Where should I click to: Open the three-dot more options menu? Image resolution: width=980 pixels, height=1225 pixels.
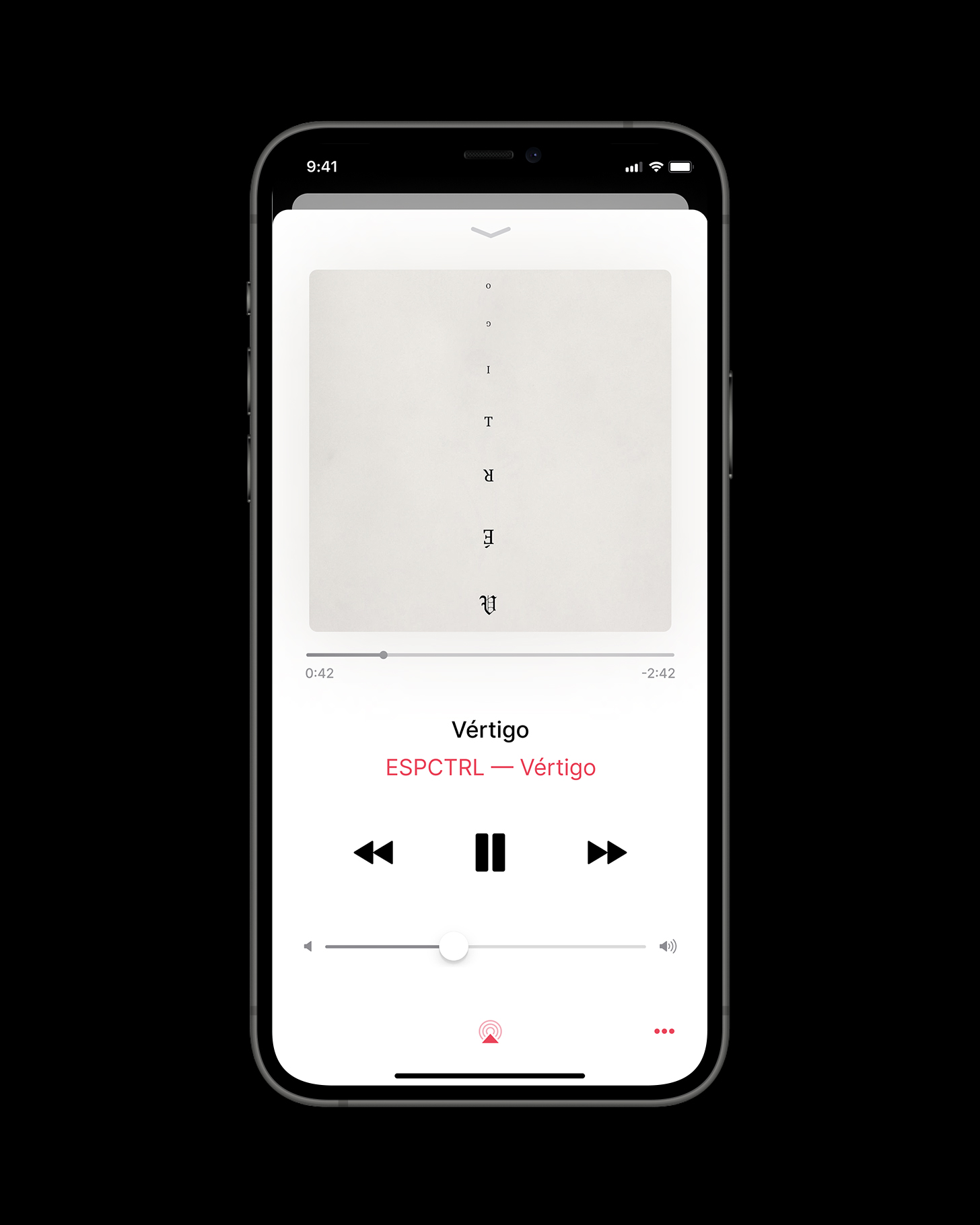click(x=664, y=1031)
